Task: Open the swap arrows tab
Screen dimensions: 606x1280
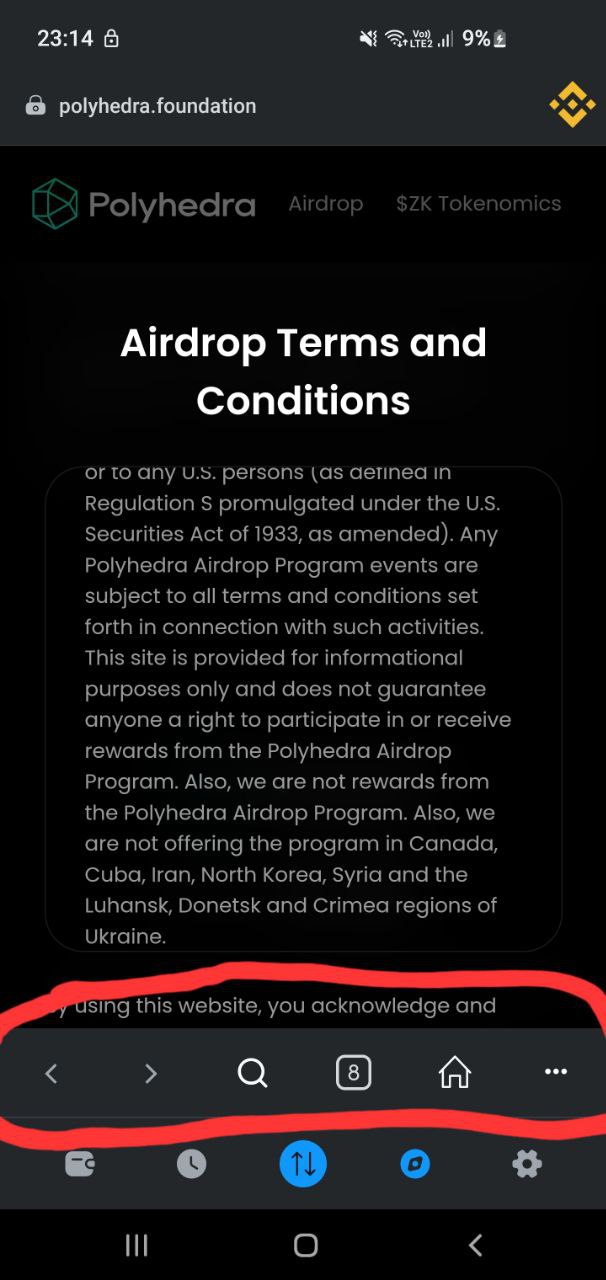Action: (303, 1164)
